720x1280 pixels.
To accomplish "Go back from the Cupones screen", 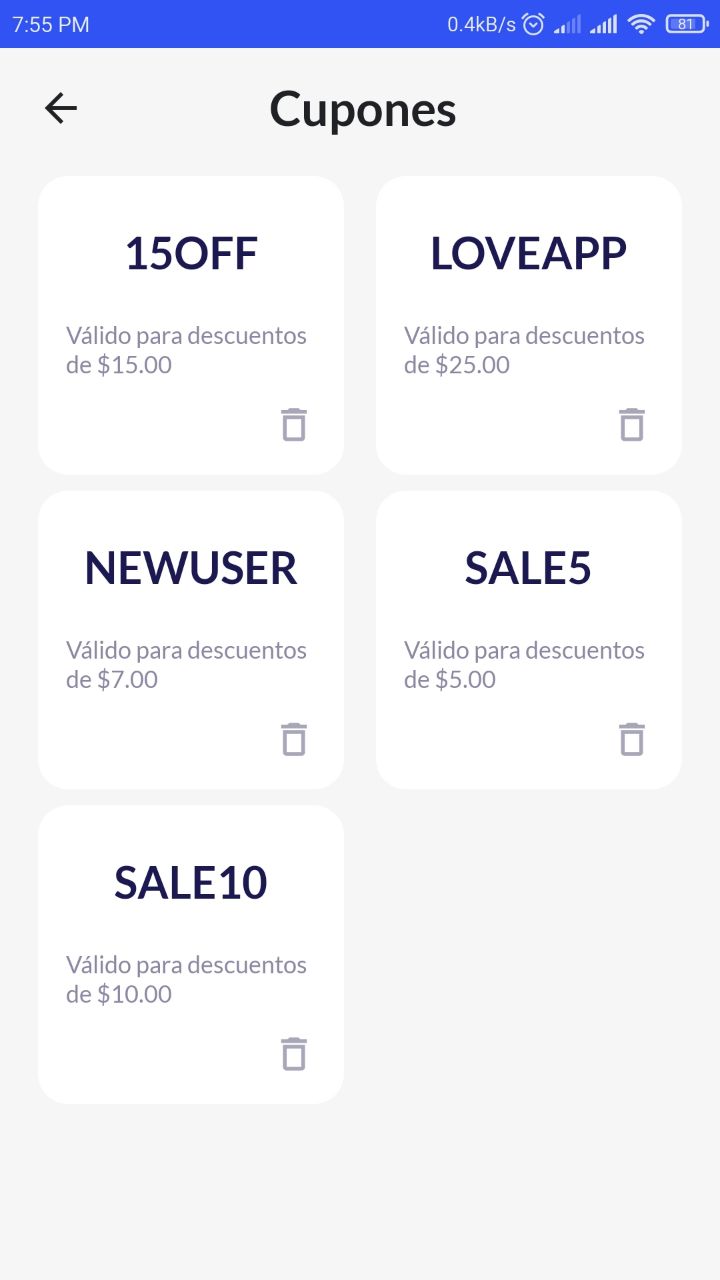I will [61, 108].
